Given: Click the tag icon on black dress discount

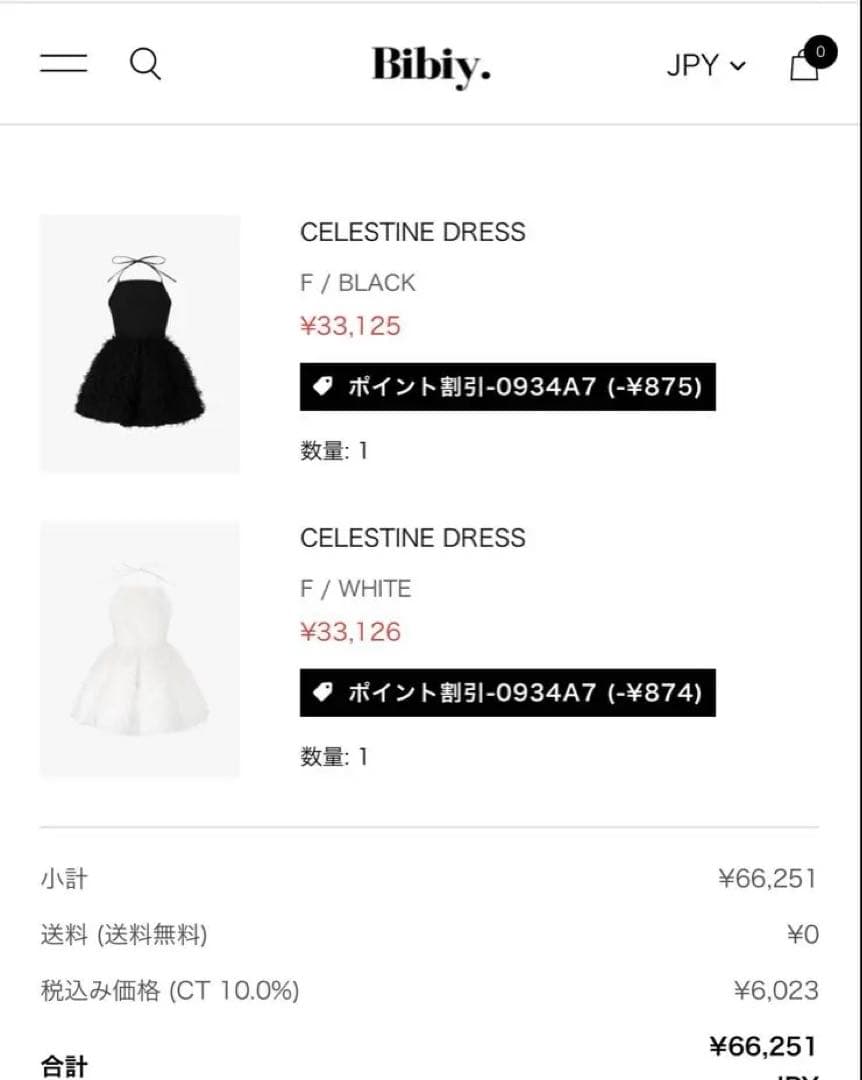Looking at the screenshot, I should click(322, 387).
